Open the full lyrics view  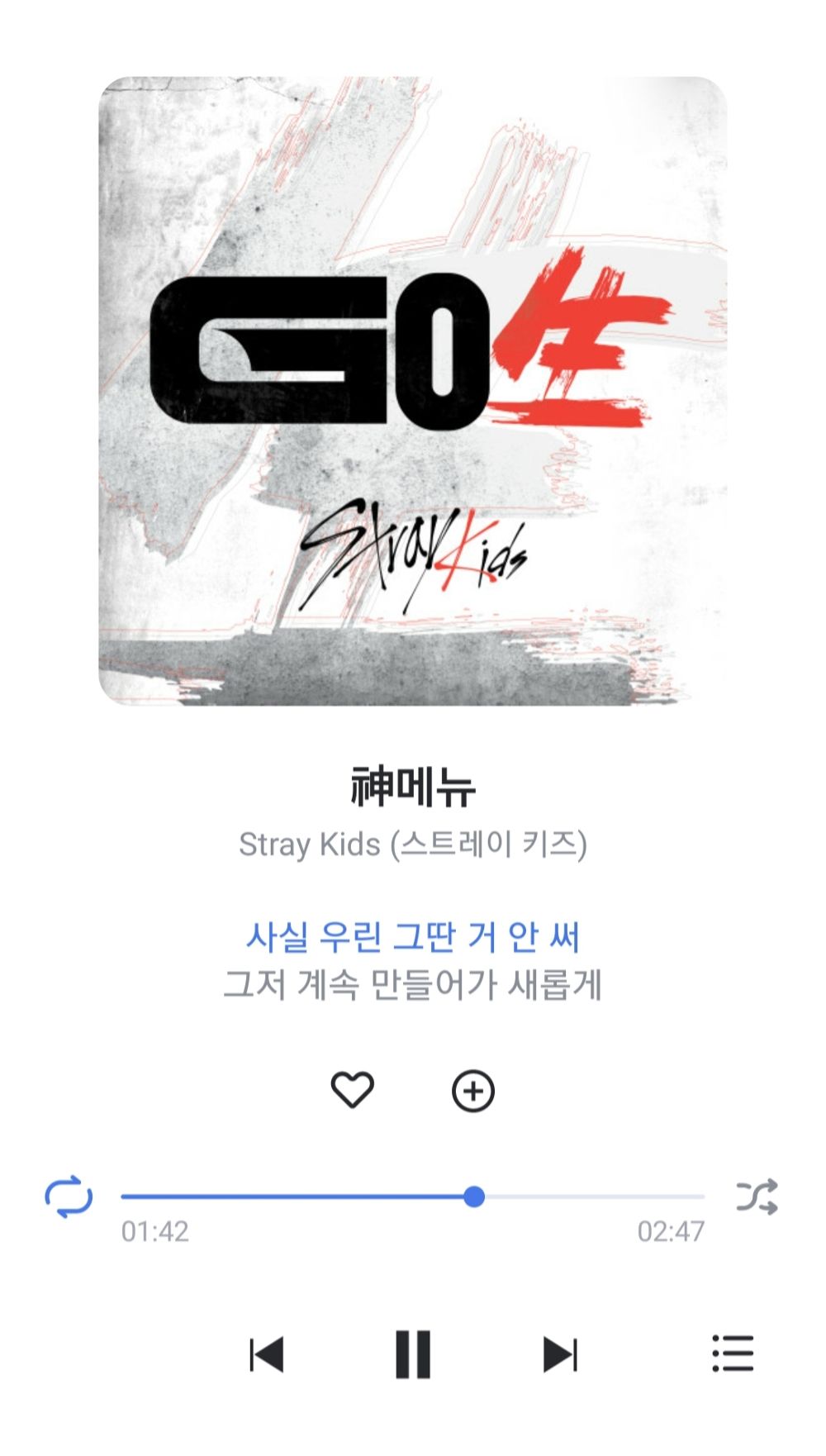[413, 960]
